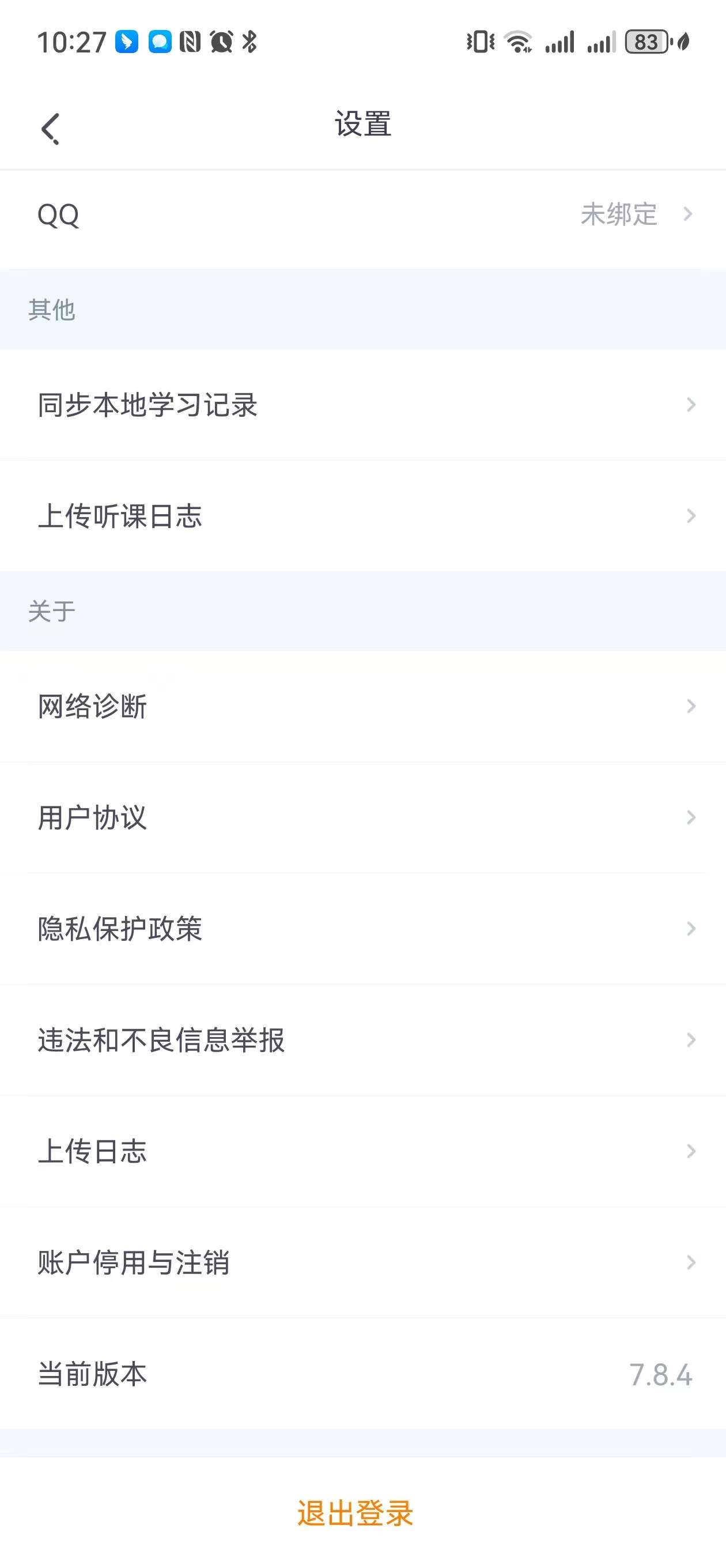Select 上传听课日志
726x1568 pixels.
(362, 516)
